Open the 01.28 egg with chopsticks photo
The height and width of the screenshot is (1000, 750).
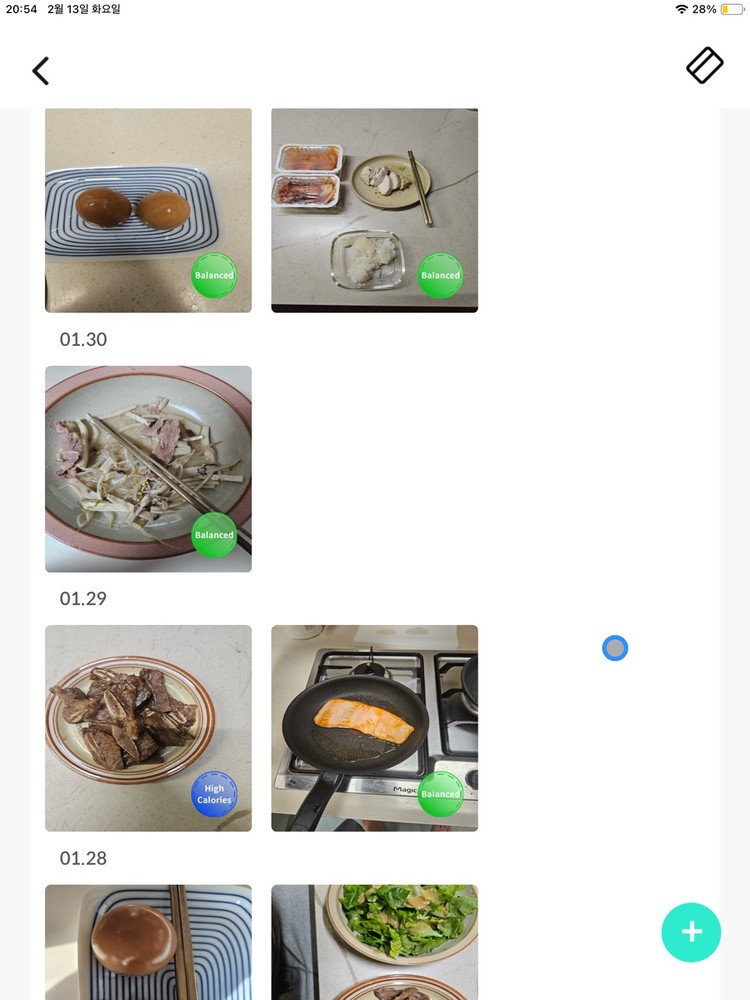coord(148,942)
